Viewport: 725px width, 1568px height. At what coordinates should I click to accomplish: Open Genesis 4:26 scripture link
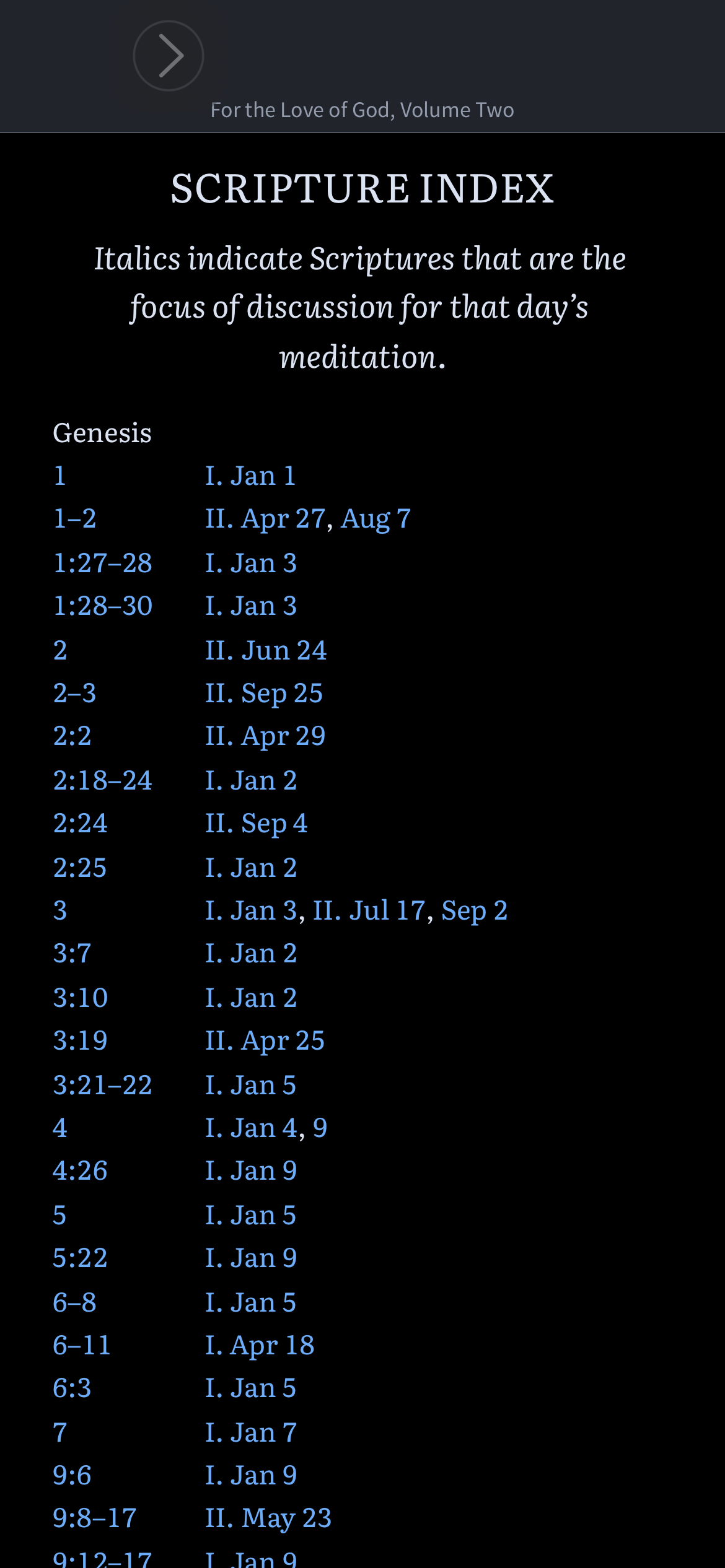point(81,1170)
